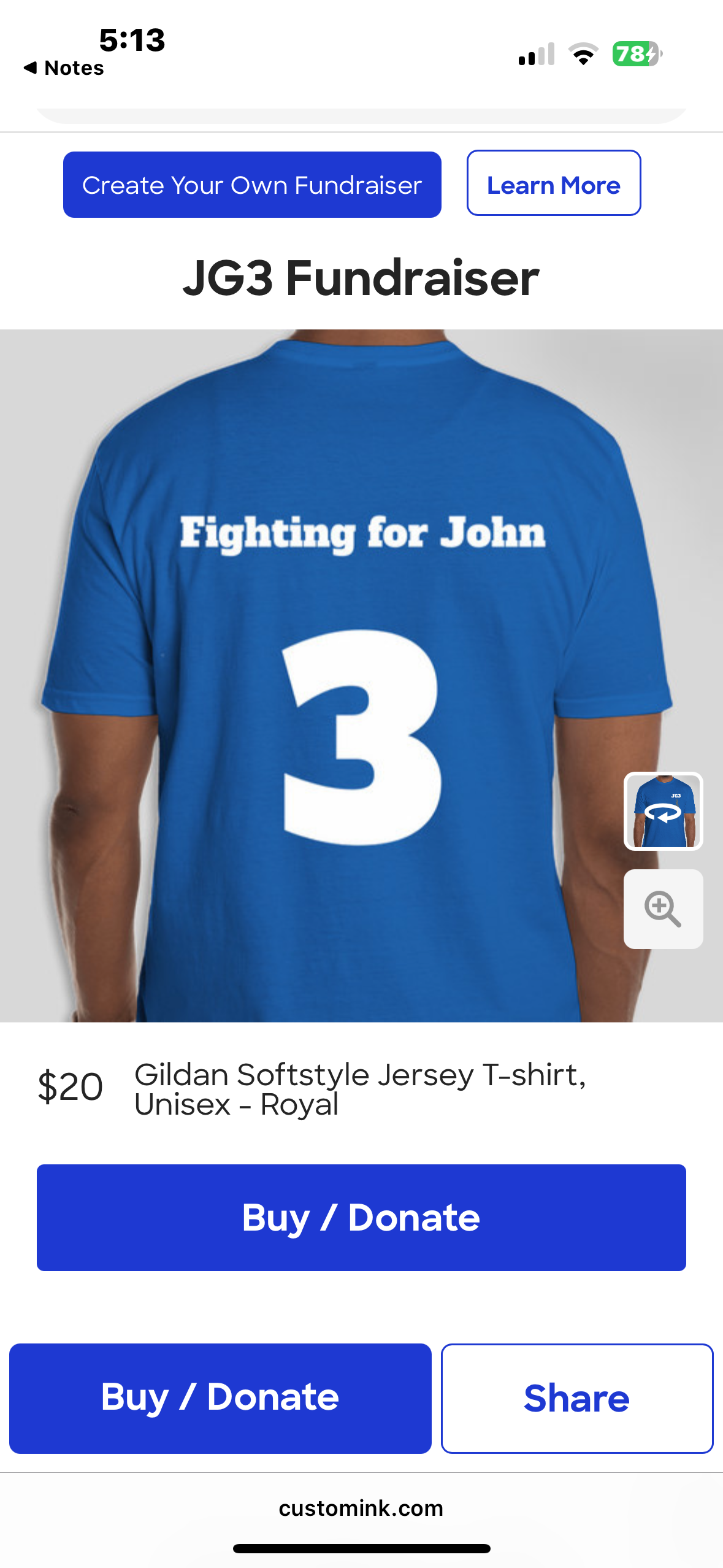Return to Notes app via back arrow
This screenshot has height=1568, width=723.
64,68
